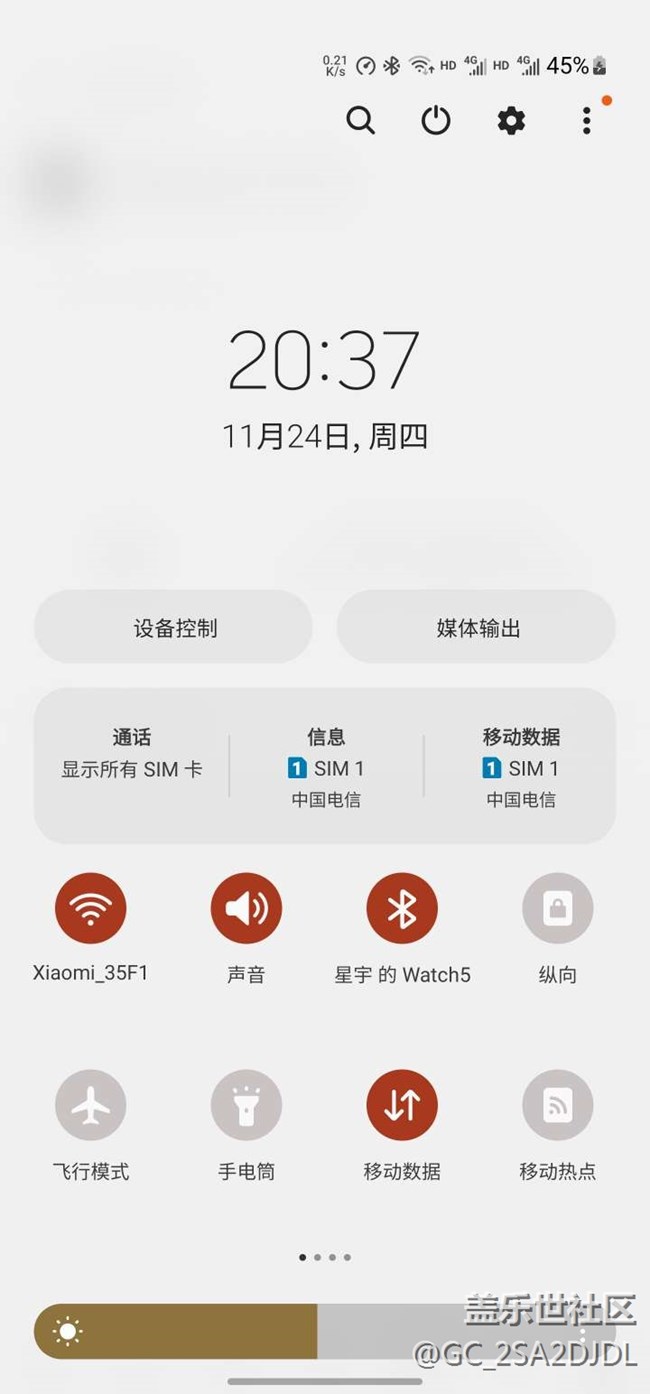Viewport: 650px width, 1394px height.
Task: Change SIM for 信息 messages
Action: pos(326,767)
